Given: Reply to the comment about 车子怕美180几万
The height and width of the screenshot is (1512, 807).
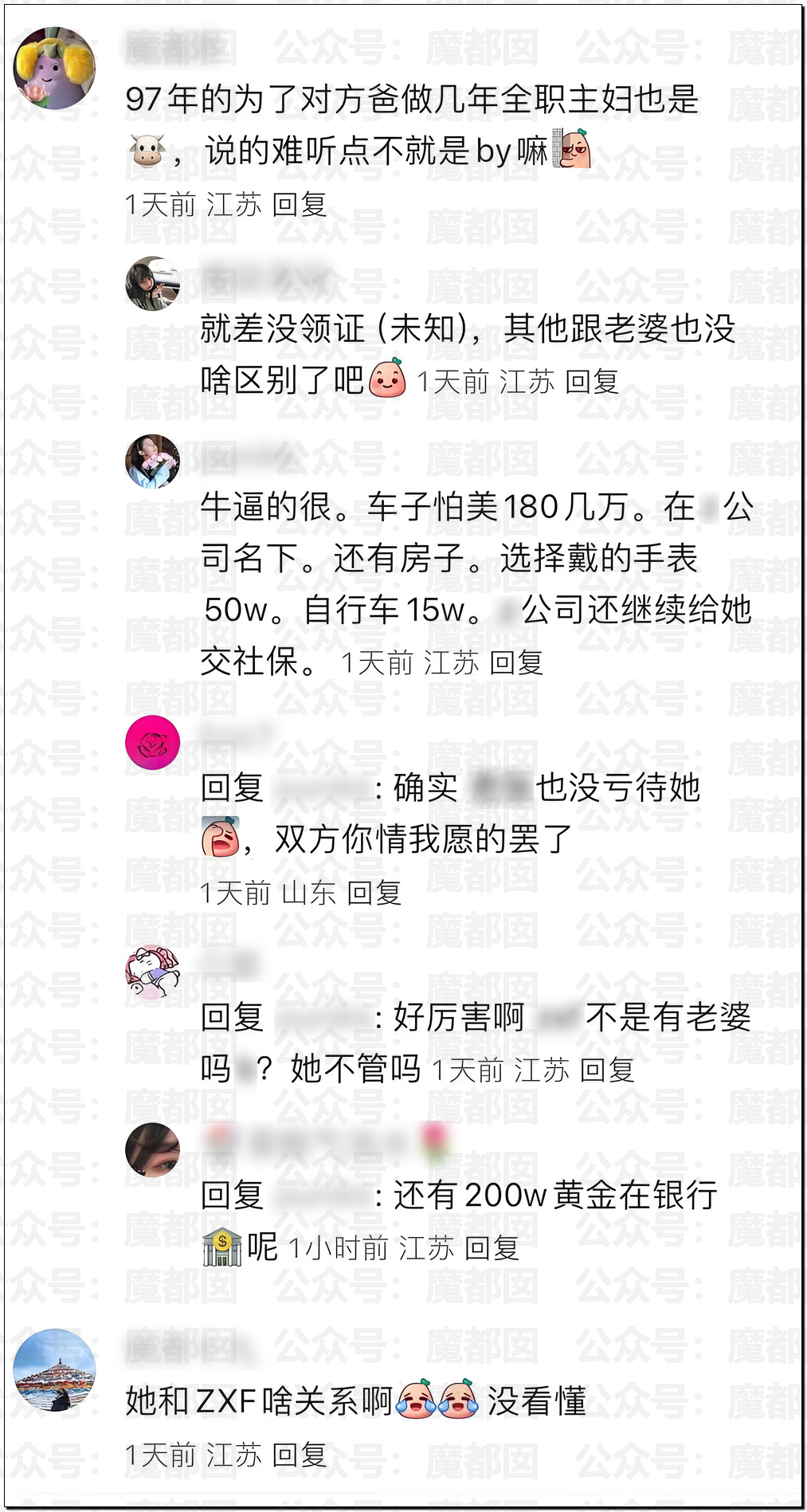Looking at the screenshot, I should click(515, 662).
